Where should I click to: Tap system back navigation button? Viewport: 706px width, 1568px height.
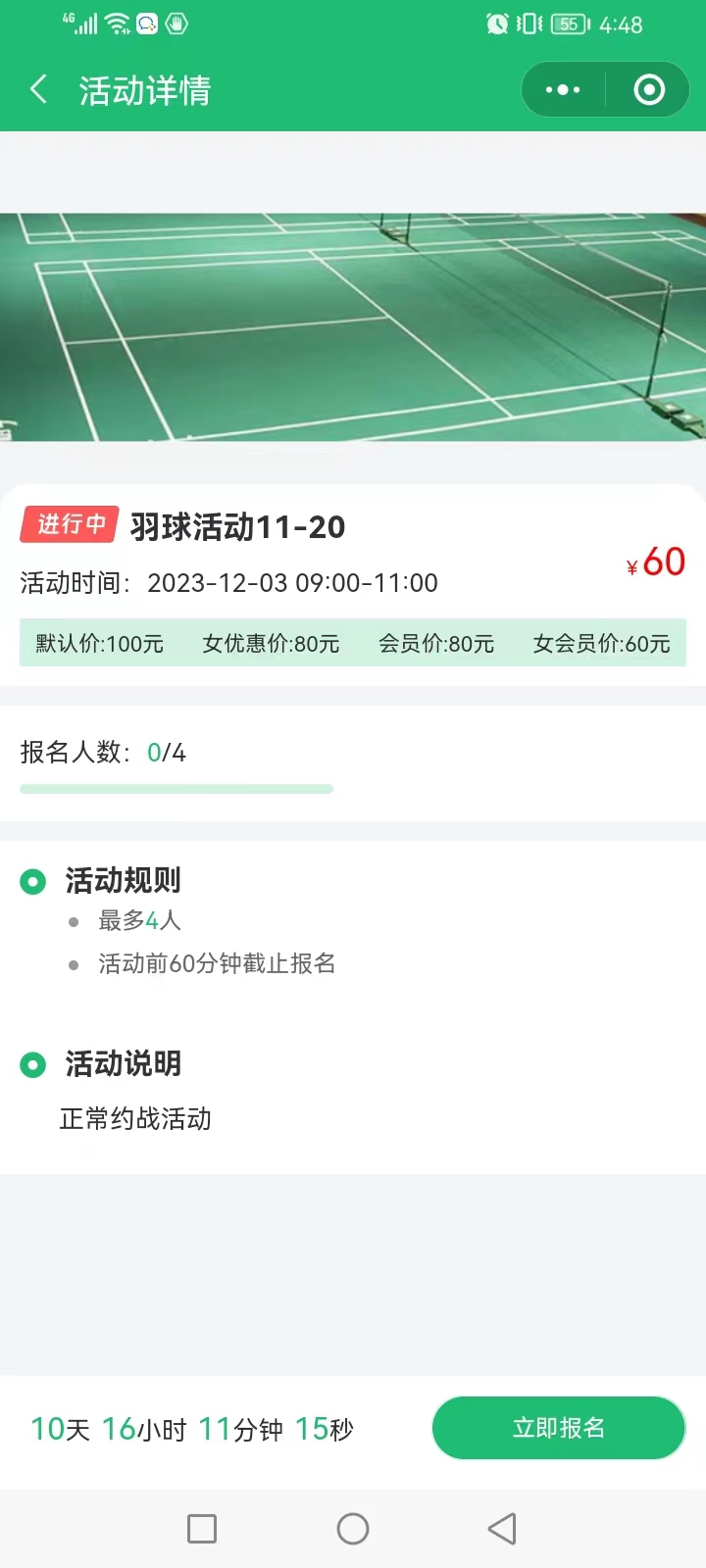(502, 1529)
